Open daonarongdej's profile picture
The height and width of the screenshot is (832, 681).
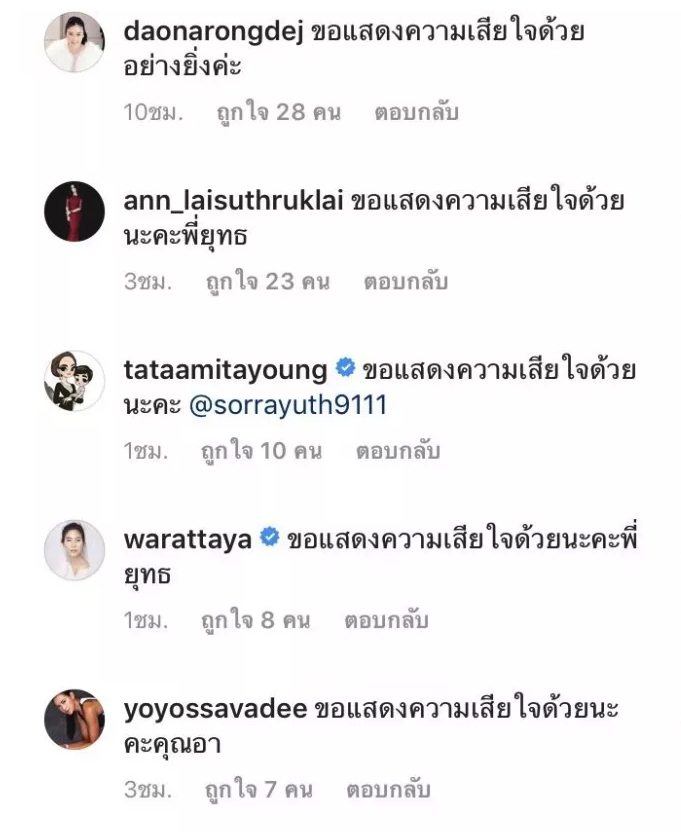click(75, 42)
